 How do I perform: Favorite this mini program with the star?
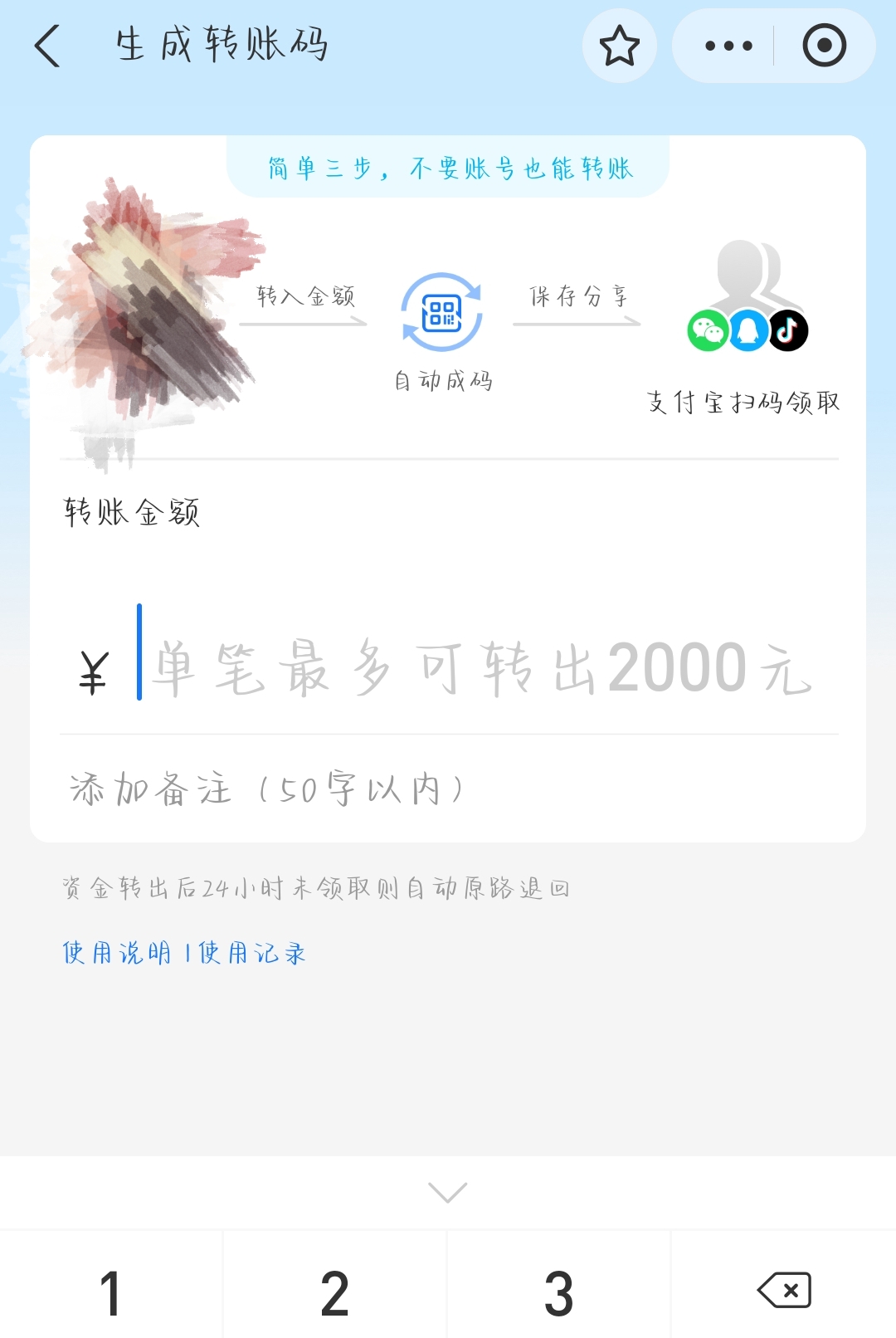pyautogui.click(x=620, y=46)
